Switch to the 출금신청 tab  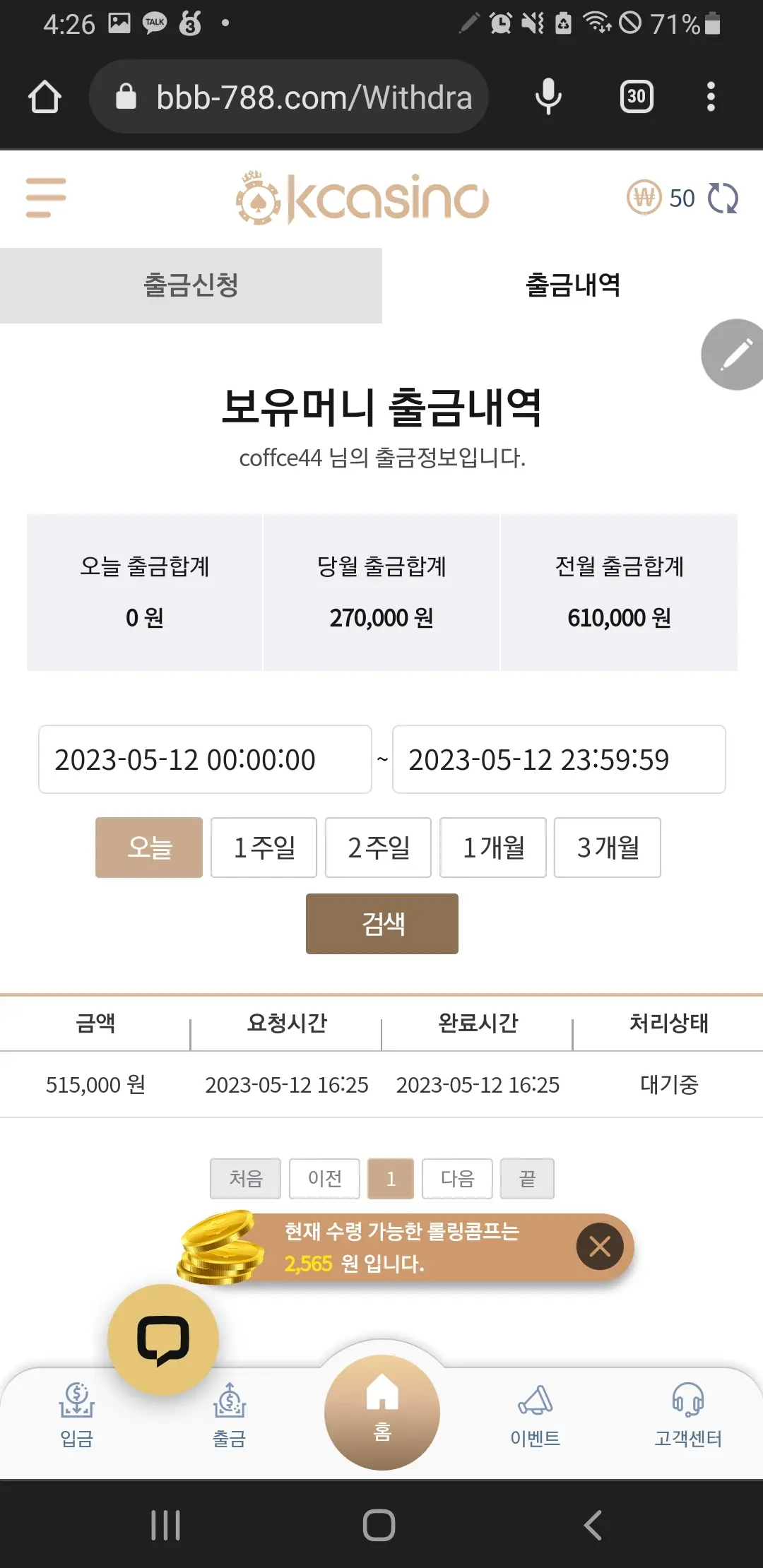coord(191,285)
